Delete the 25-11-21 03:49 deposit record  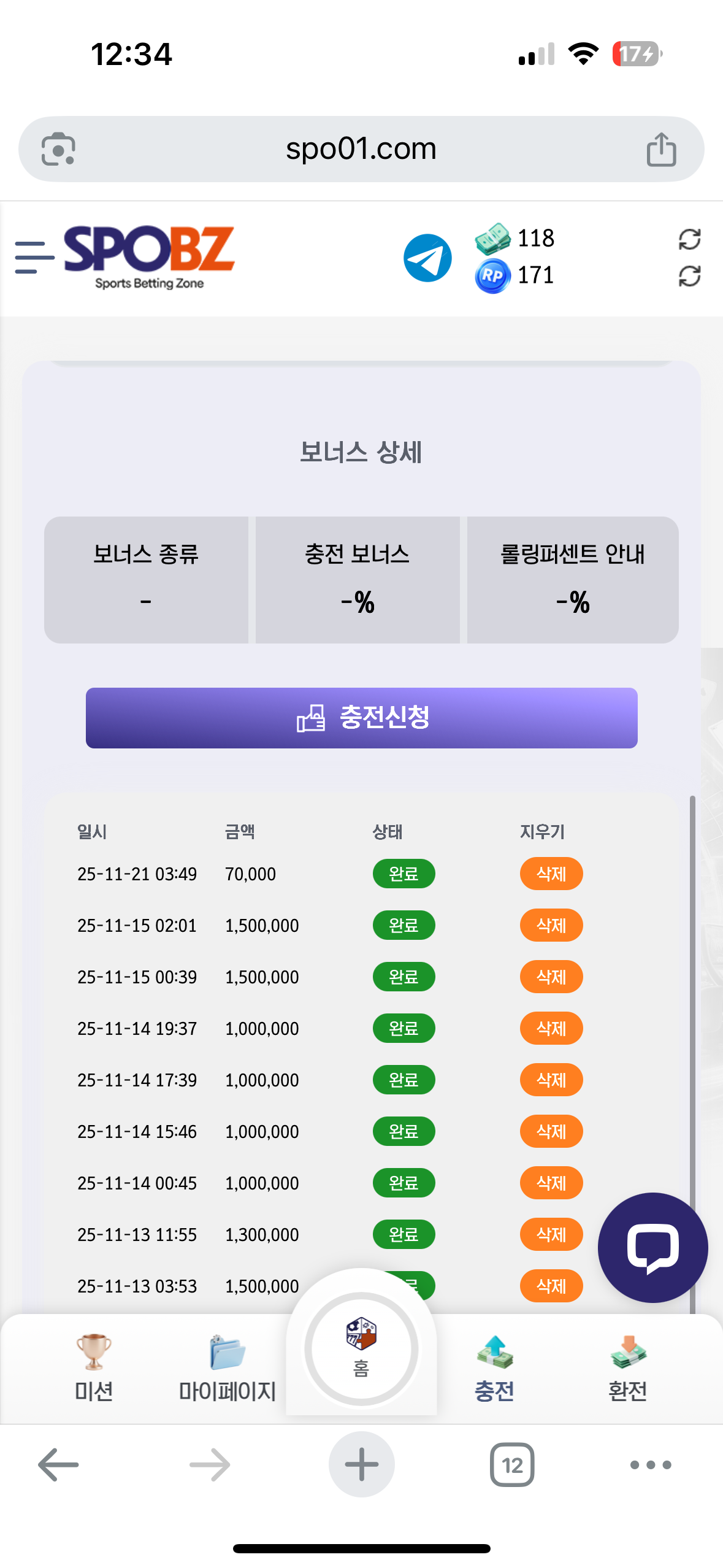551,874
